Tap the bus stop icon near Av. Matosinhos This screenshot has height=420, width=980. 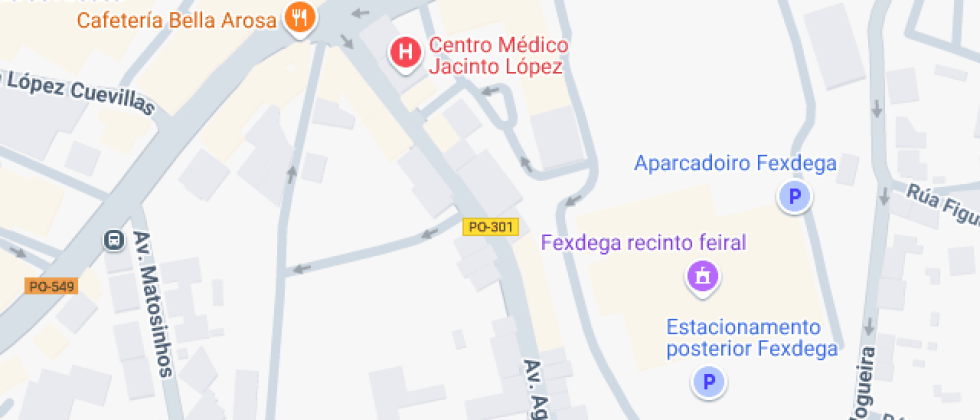(x=114, y=240)
